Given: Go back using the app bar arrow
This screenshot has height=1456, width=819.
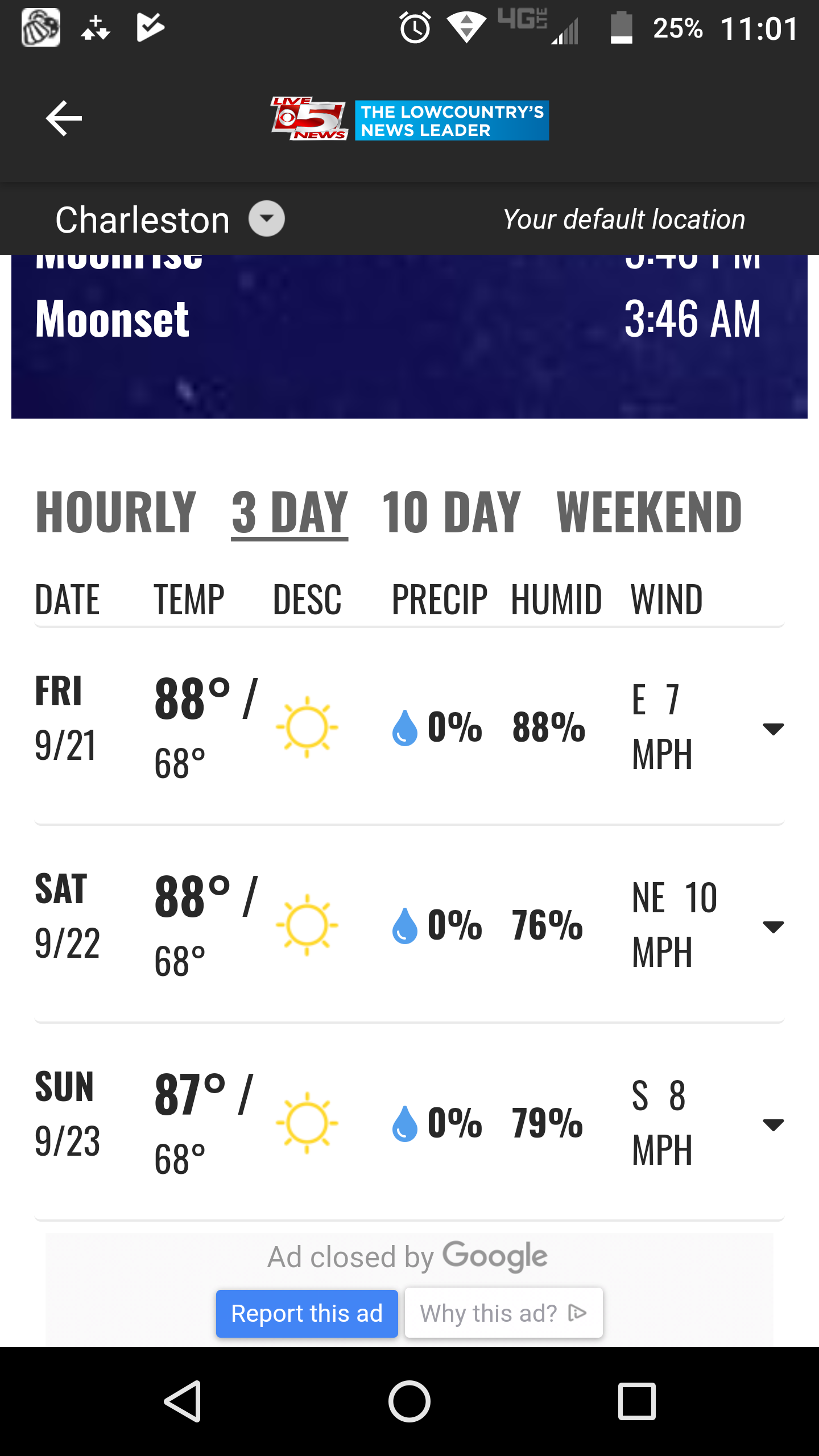Looking at the screenshot, I should (64, 118).
